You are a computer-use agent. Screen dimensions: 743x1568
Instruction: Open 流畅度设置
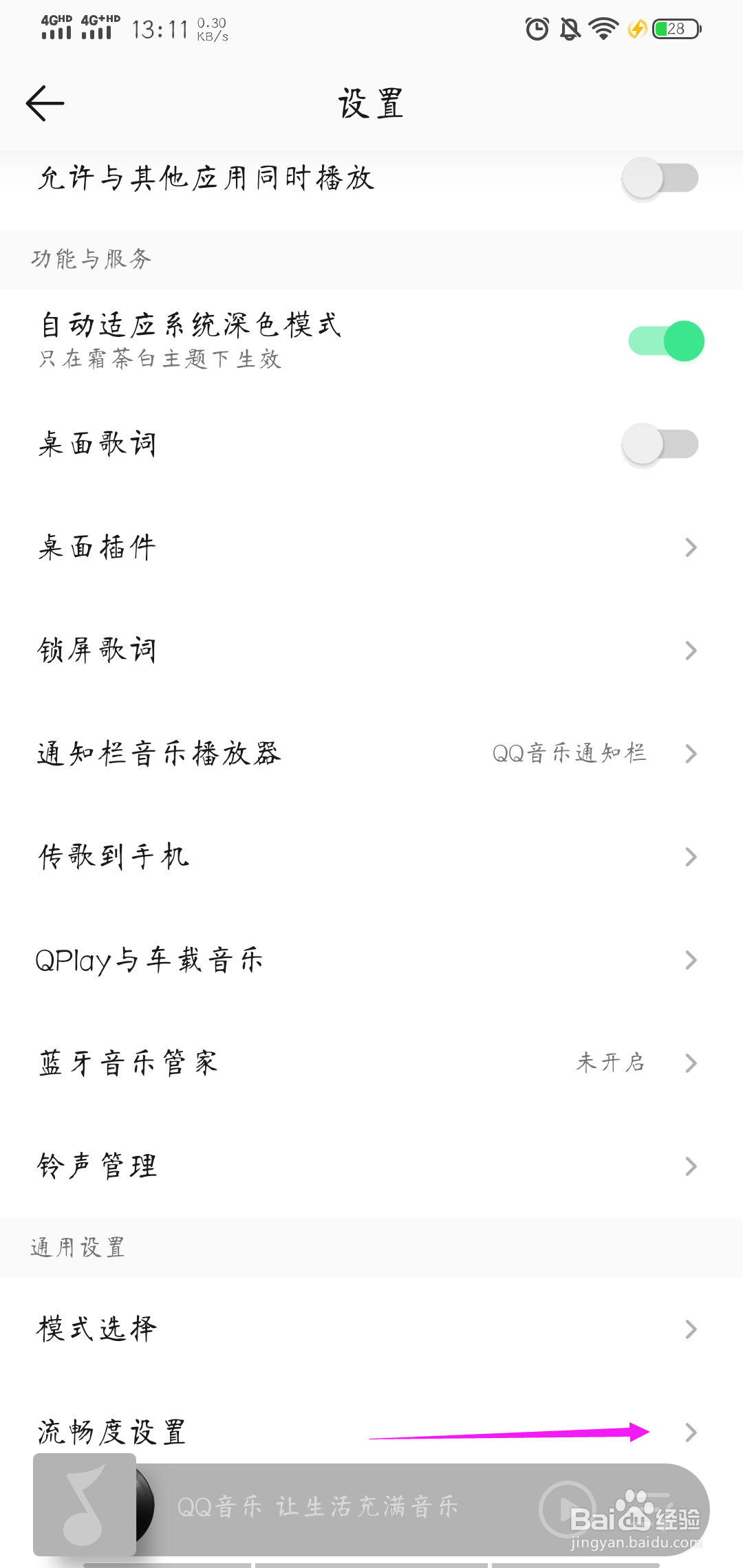pos(371,1432)
